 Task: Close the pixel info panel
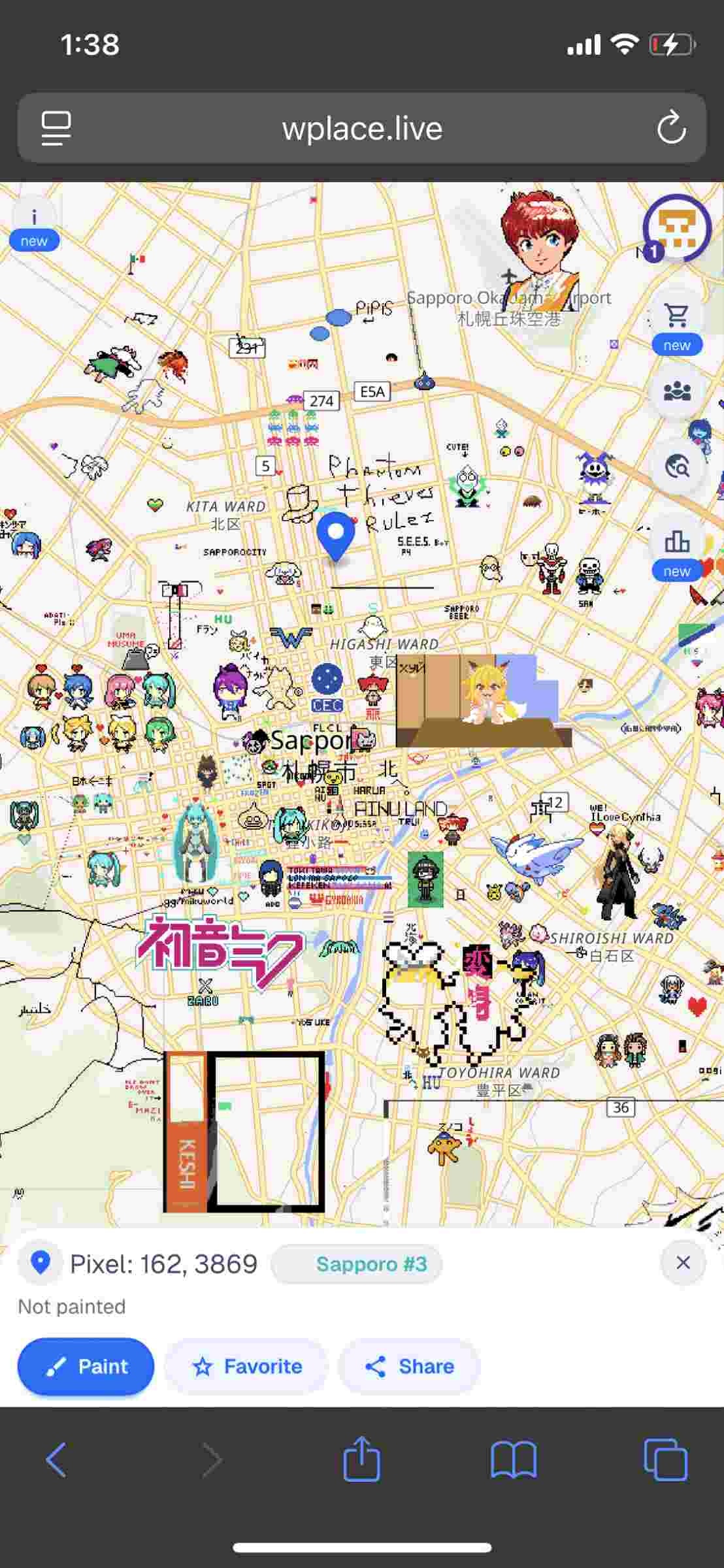coord(683,1262)
